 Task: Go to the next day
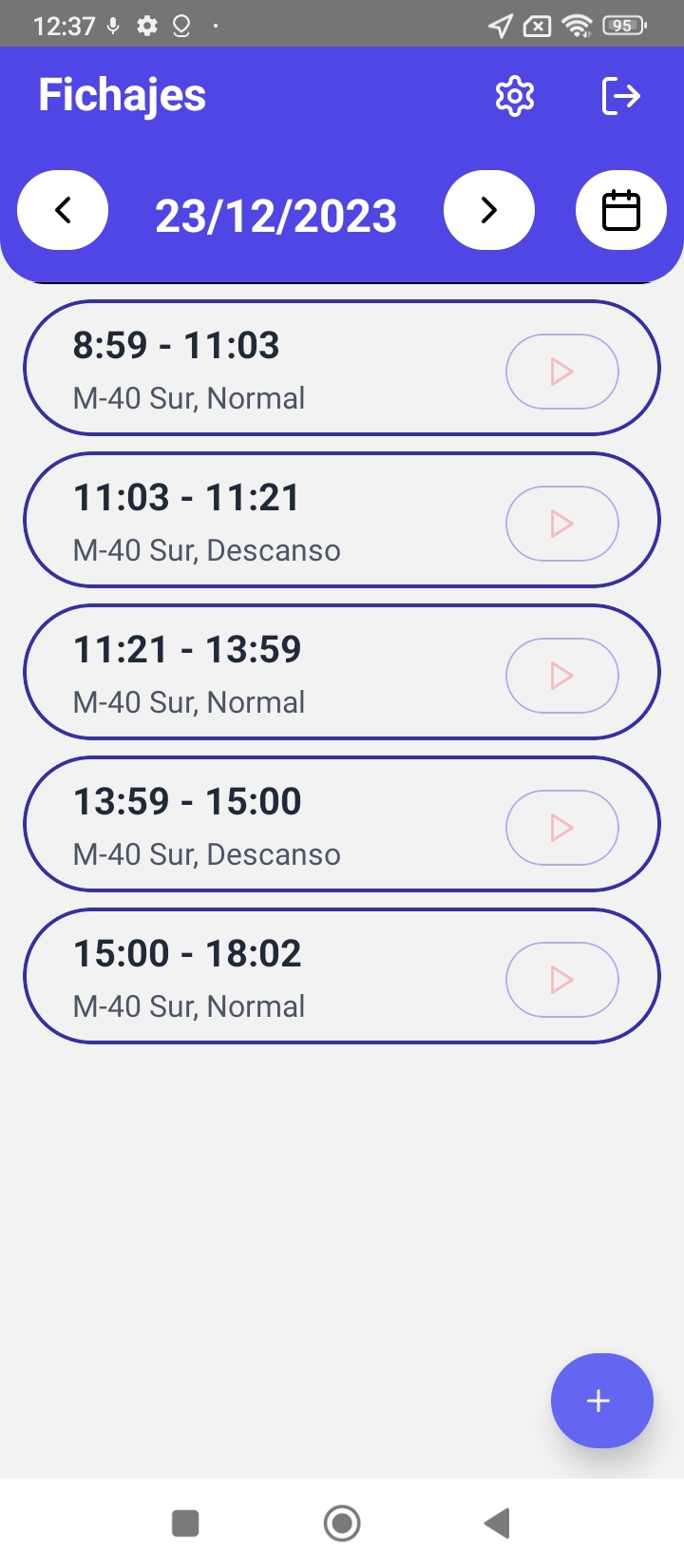pos(489,210)
